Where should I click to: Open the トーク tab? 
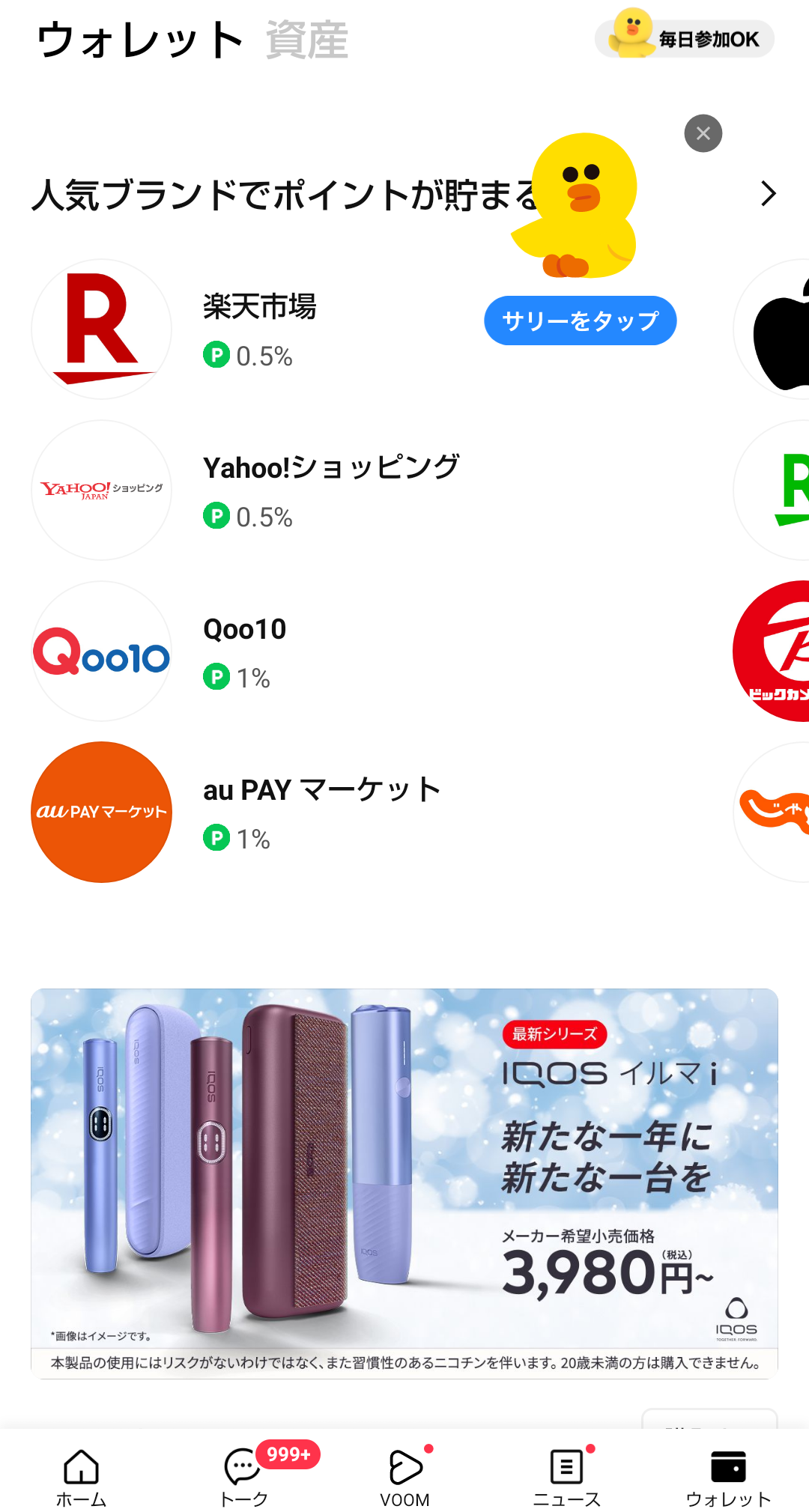click(x=243, y=1477)
